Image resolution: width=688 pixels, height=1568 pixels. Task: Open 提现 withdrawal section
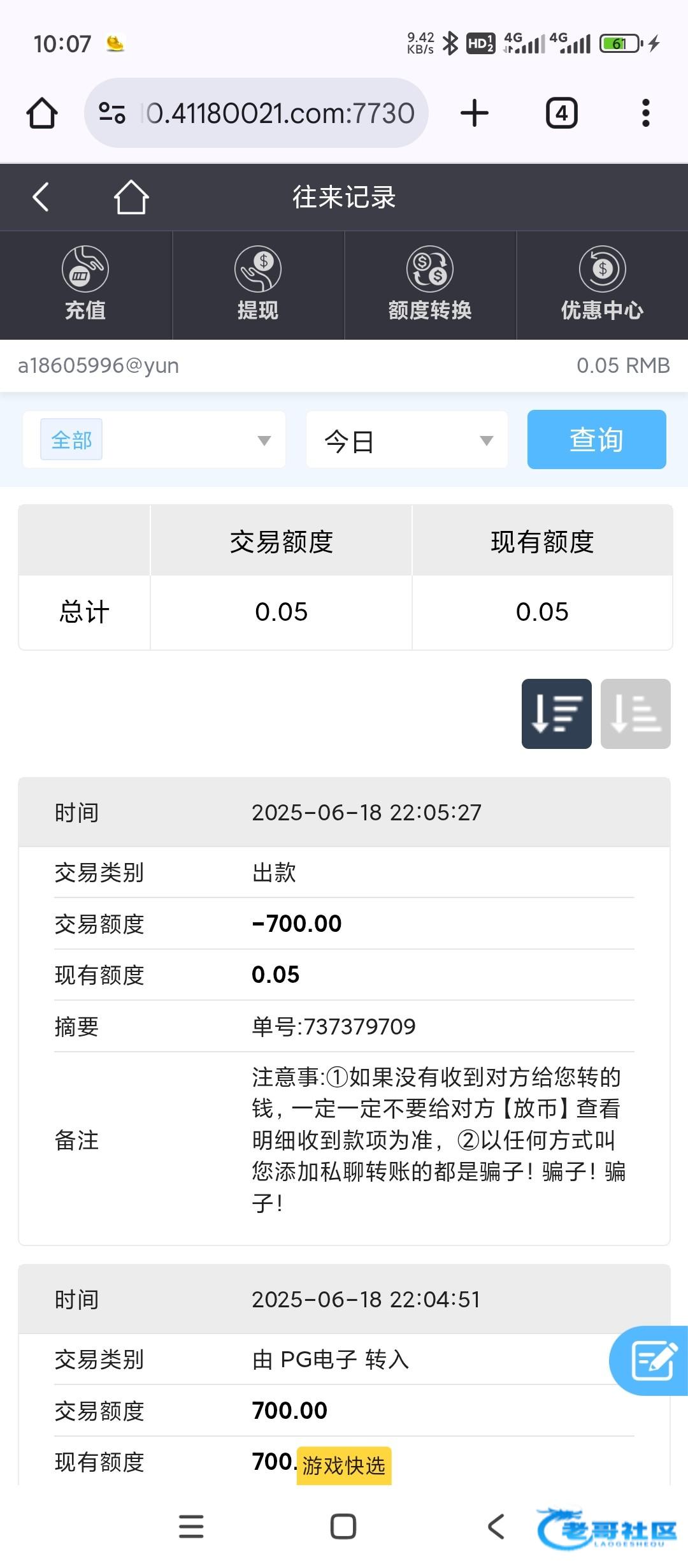pyautogui.click(x=258, y=284)
